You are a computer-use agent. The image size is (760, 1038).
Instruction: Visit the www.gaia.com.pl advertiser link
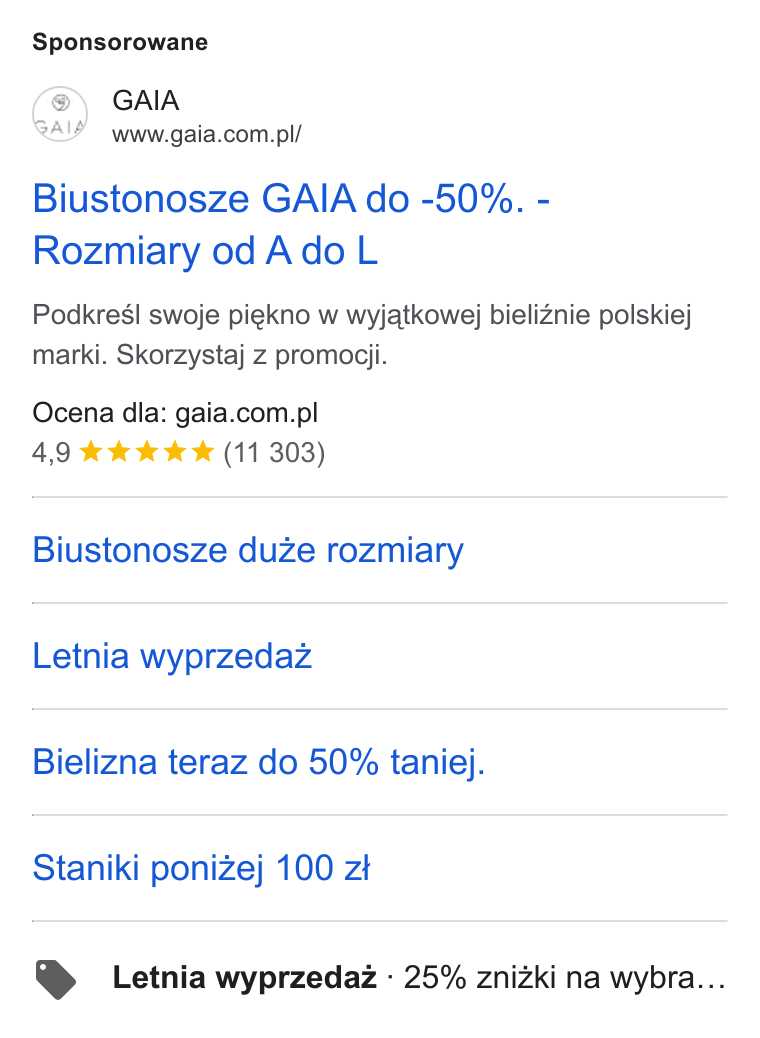tap(207, 134)
